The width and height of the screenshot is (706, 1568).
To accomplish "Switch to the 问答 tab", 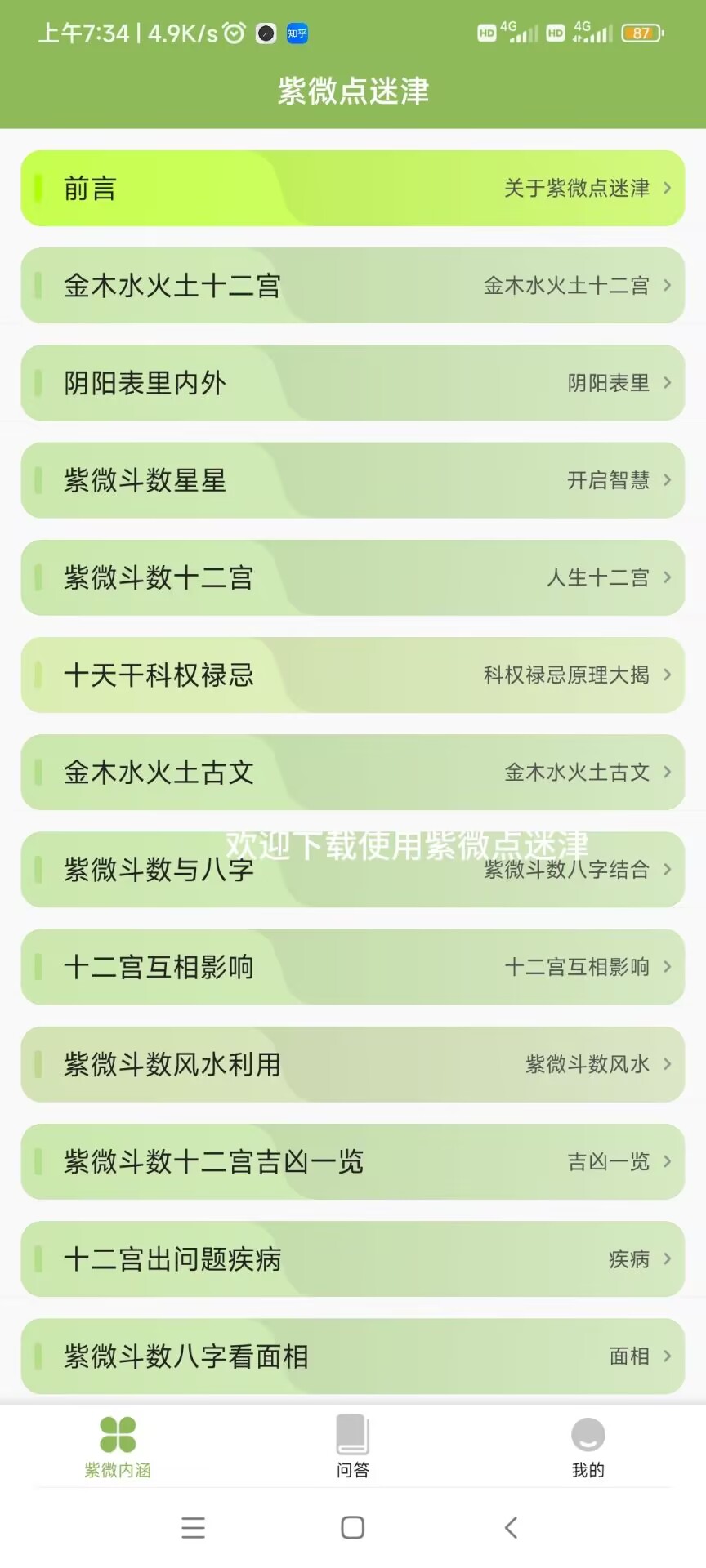I will (x=352, y=1446).
